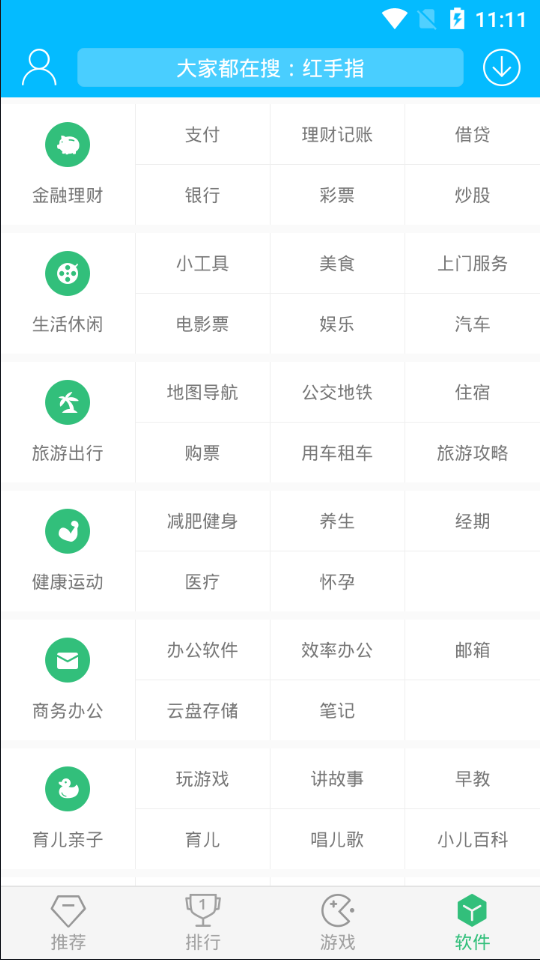
Task: Open the 生活休闲 category
Action: click(68, 293)
